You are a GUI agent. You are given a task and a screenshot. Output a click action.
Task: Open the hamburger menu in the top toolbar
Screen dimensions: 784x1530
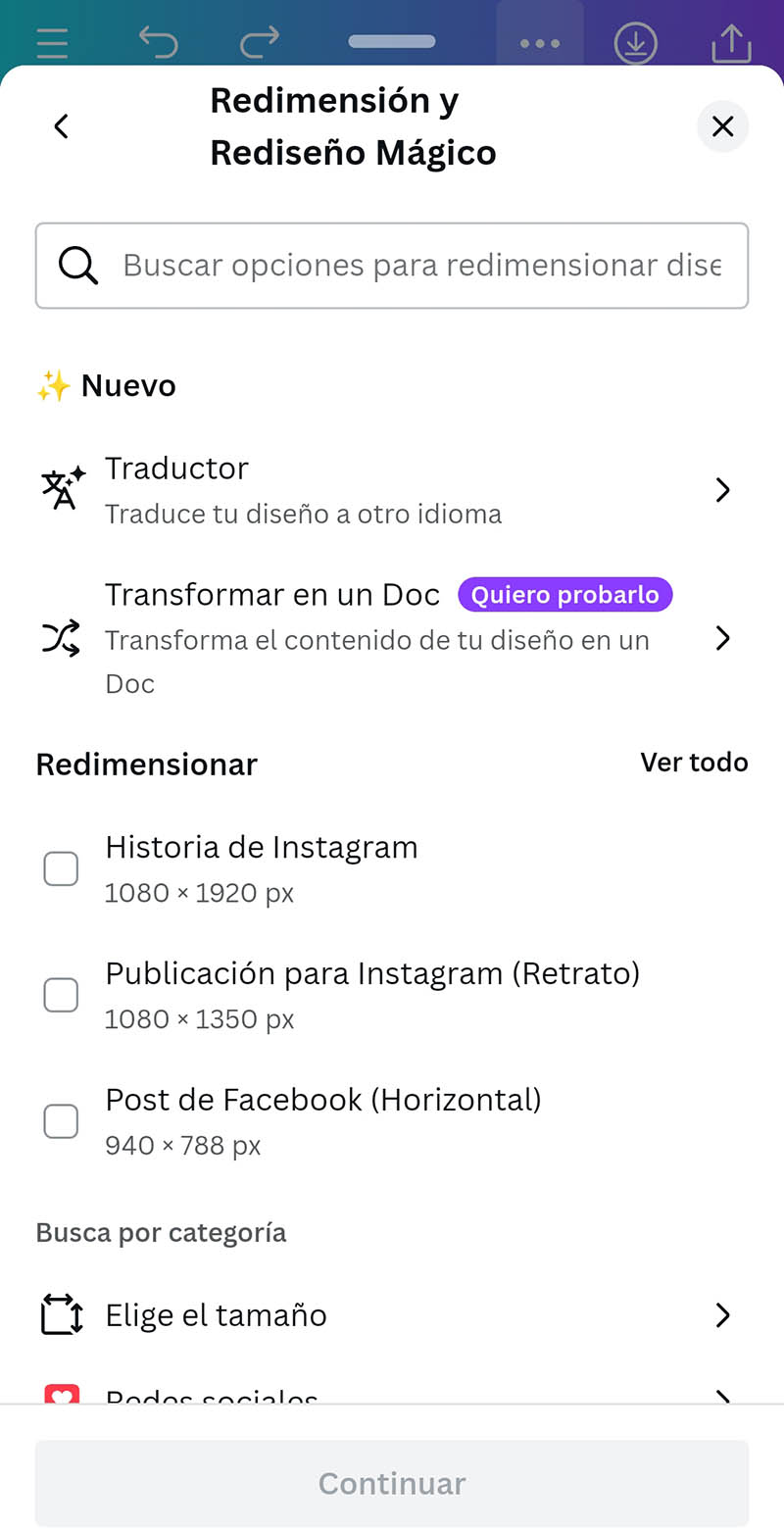51,42
